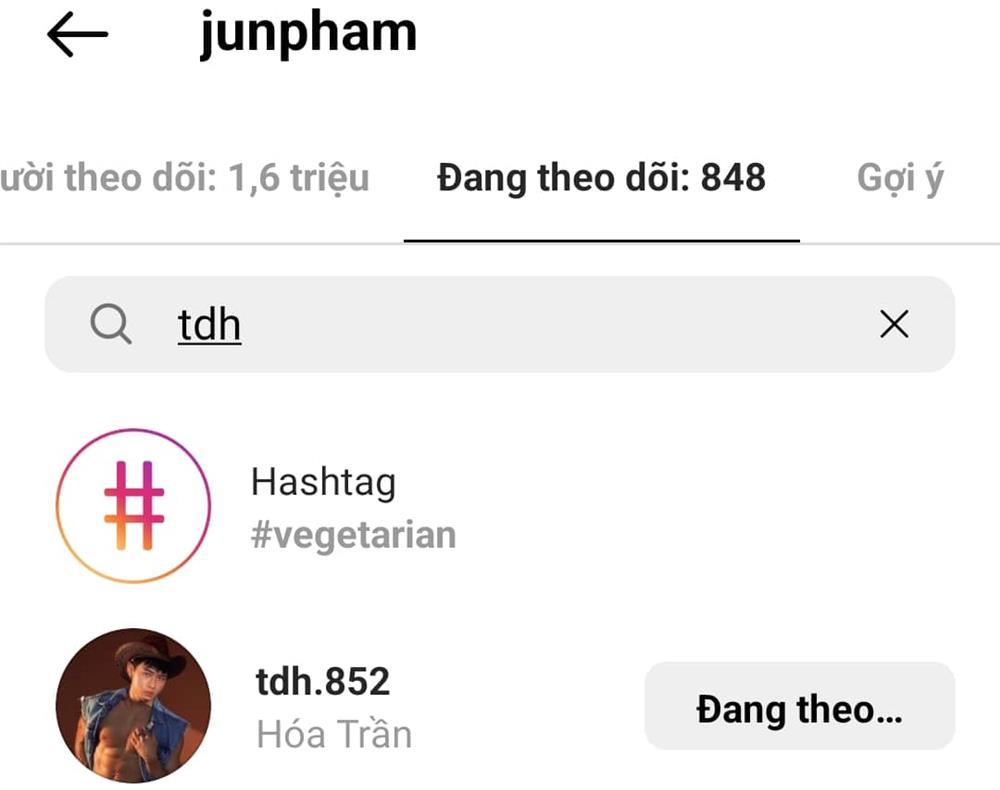
Task: Tap the Đang theo… button for tdh.852
Action: (x=799, y=708)
